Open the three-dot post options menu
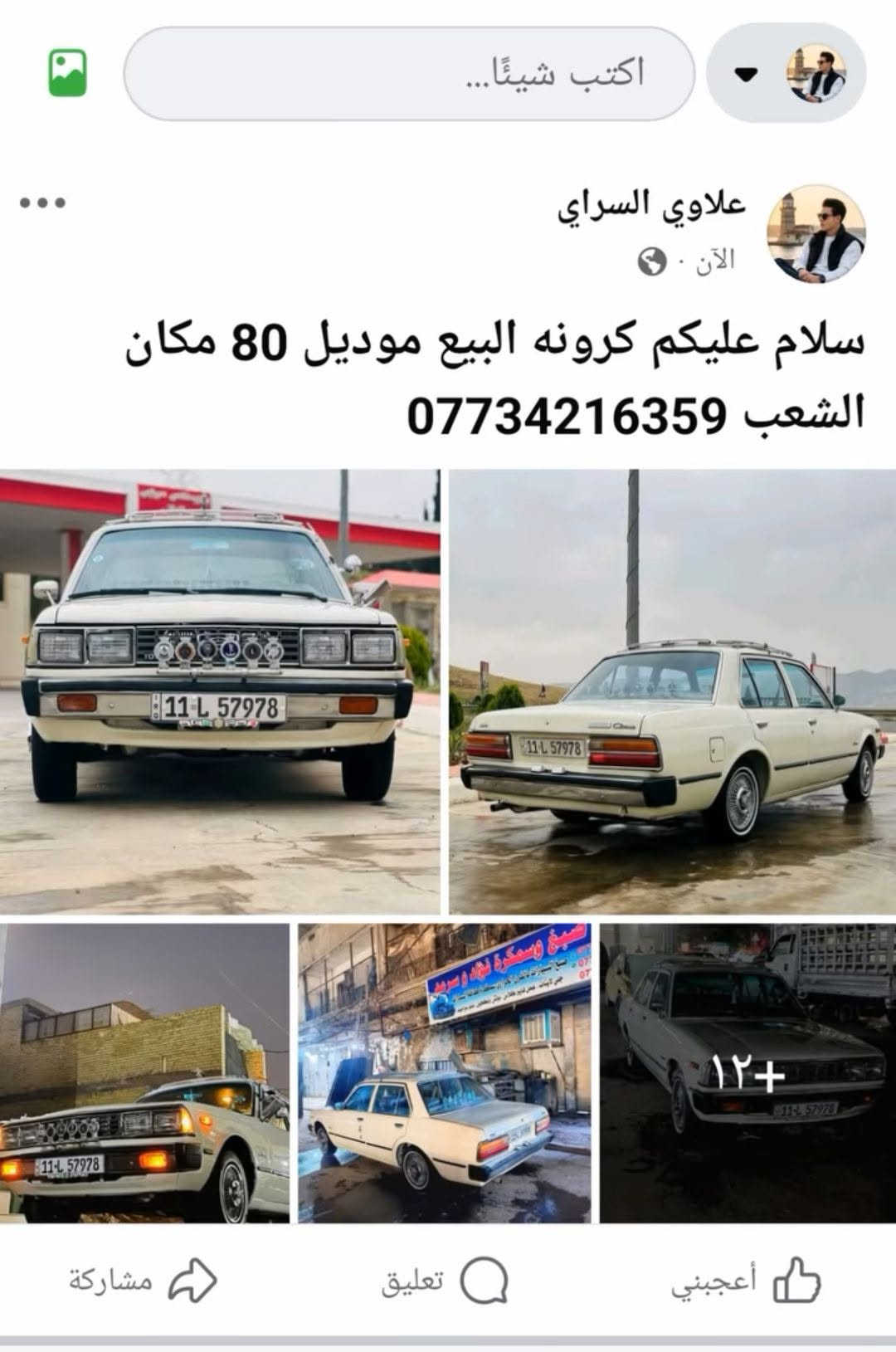 (x=43, y=203)
